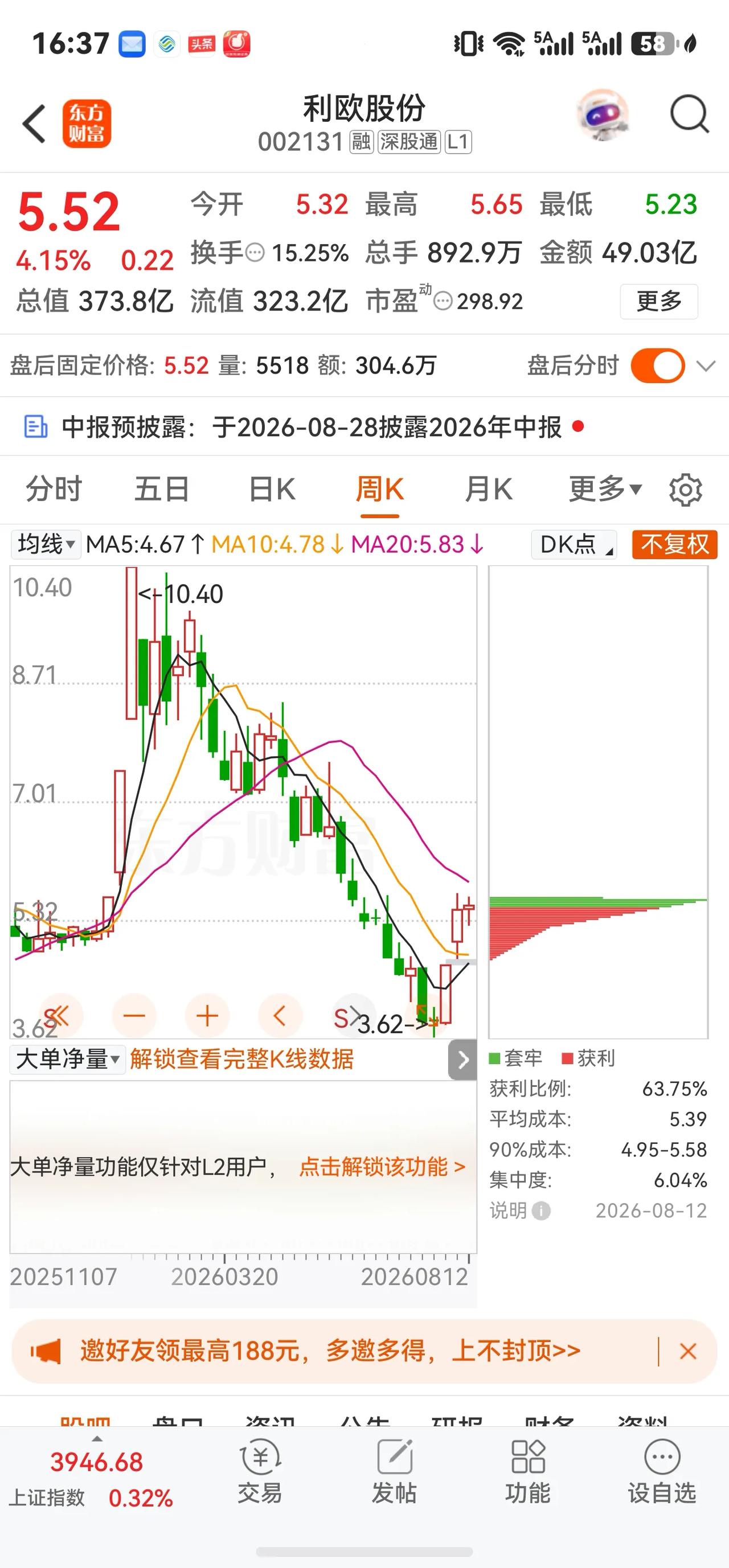Dismiss the invite friends banner

[x=688, y=1351]
